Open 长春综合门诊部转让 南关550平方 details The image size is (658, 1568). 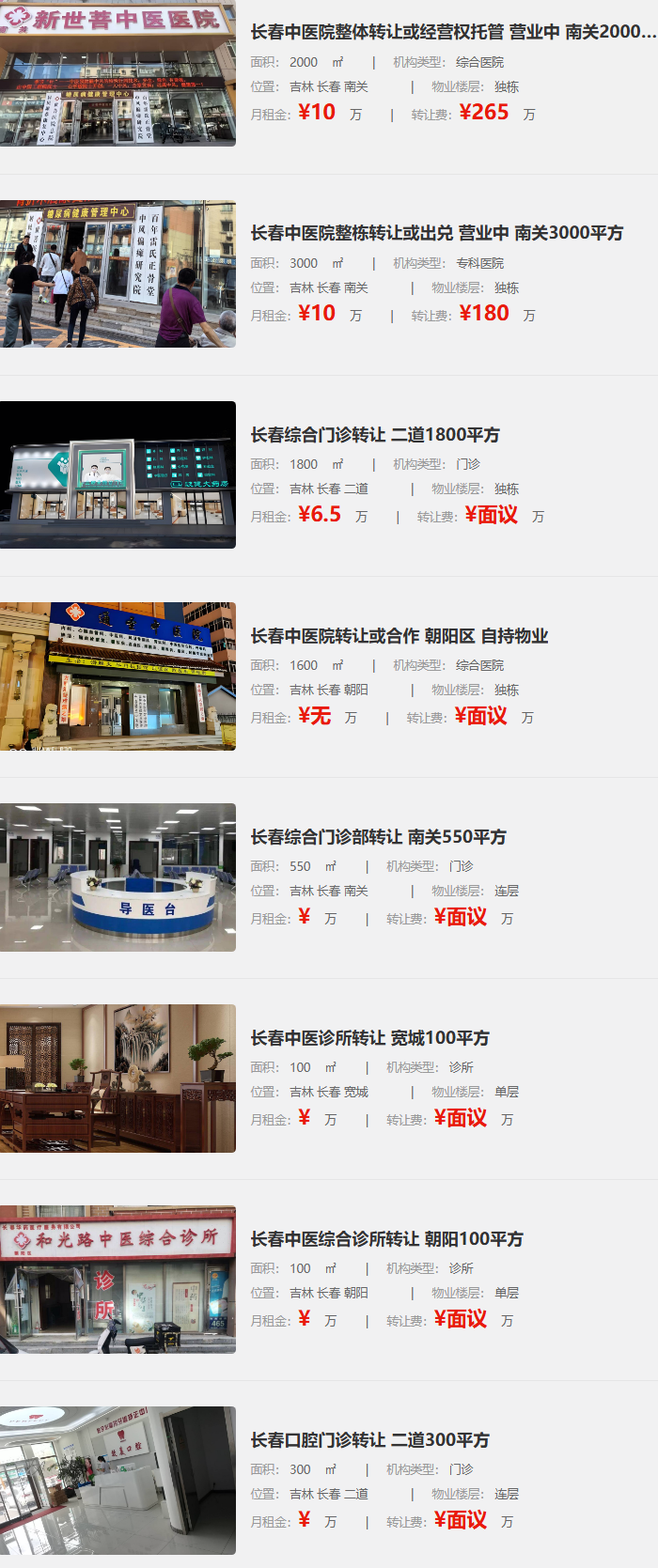[x=378, y=837]
